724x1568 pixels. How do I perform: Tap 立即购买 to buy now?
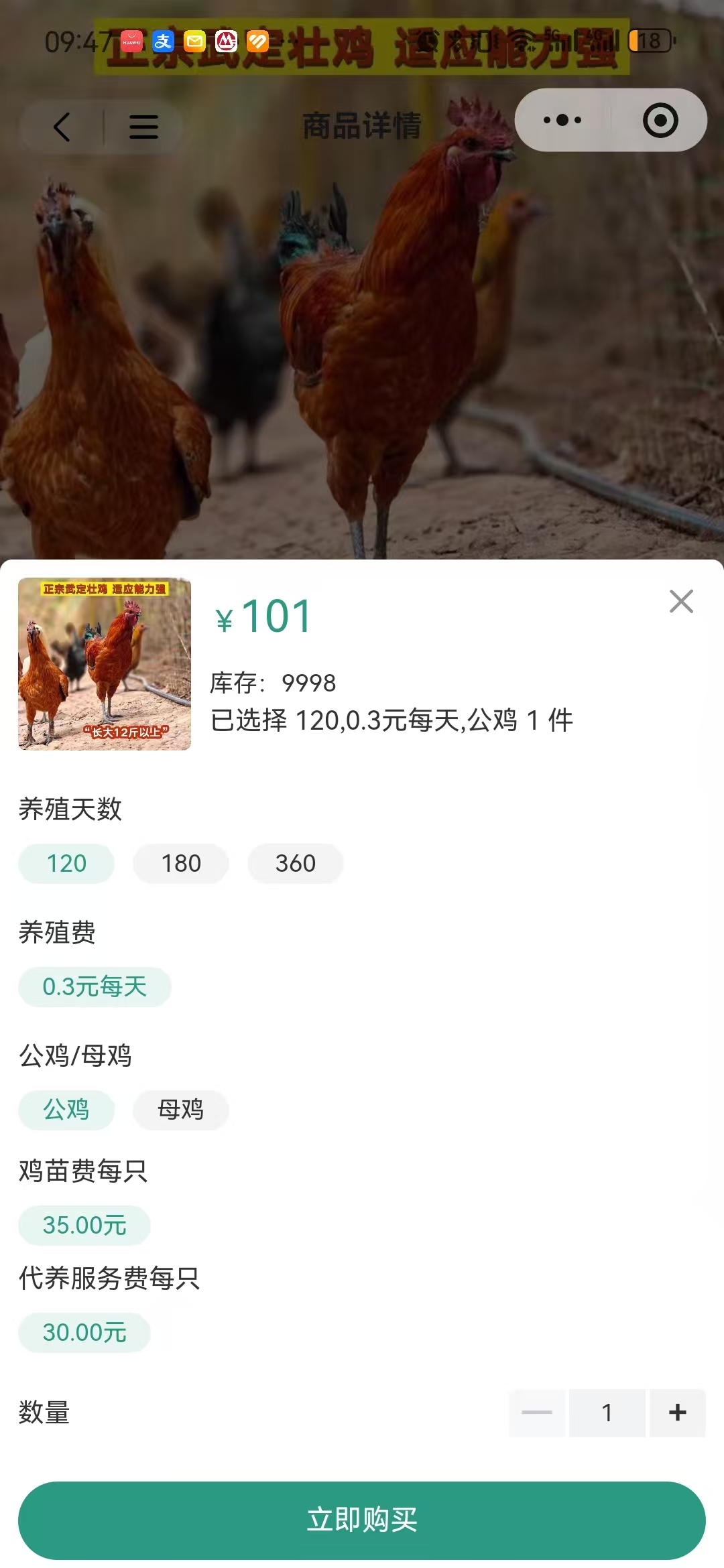tap(362, 1520)
